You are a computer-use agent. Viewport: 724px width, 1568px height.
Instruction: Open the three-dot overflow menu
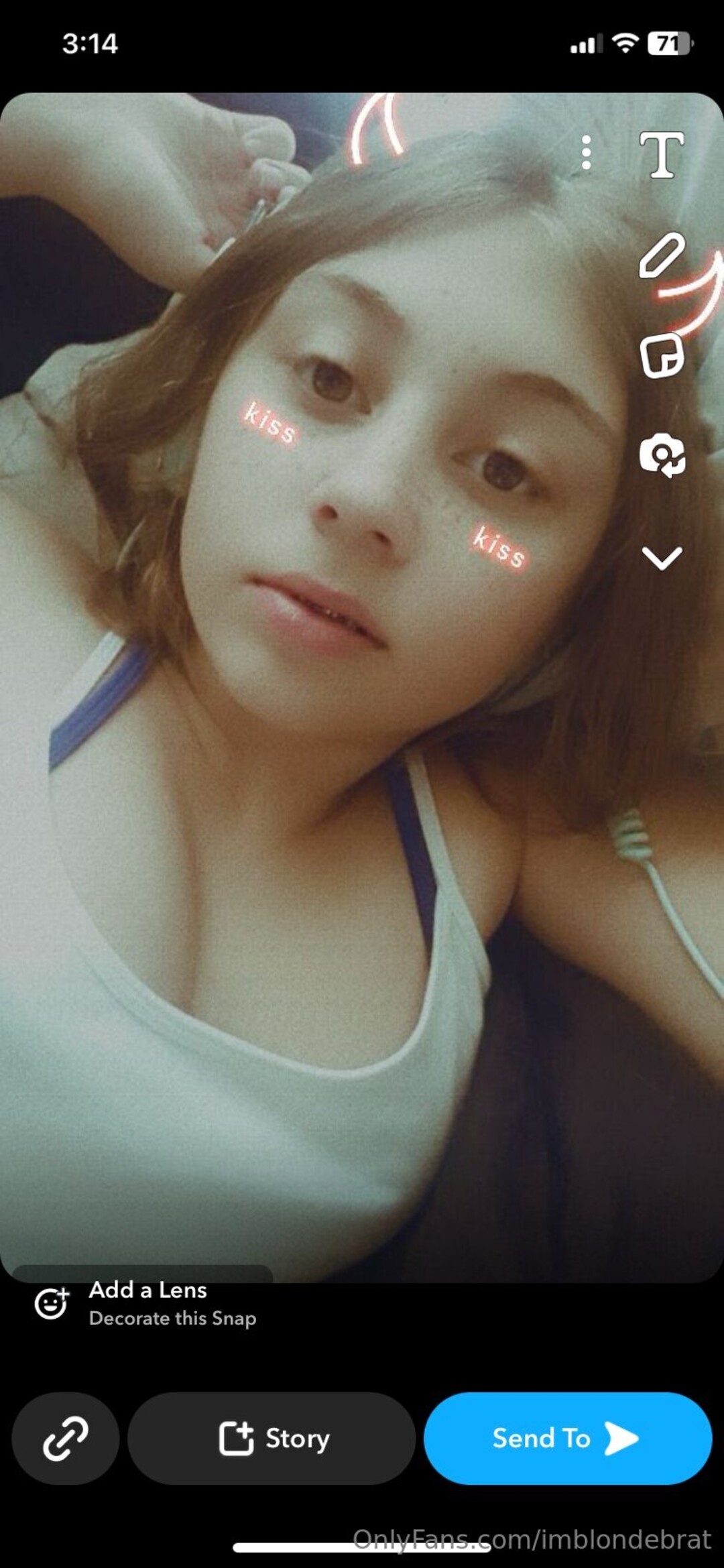coord(586,153)
